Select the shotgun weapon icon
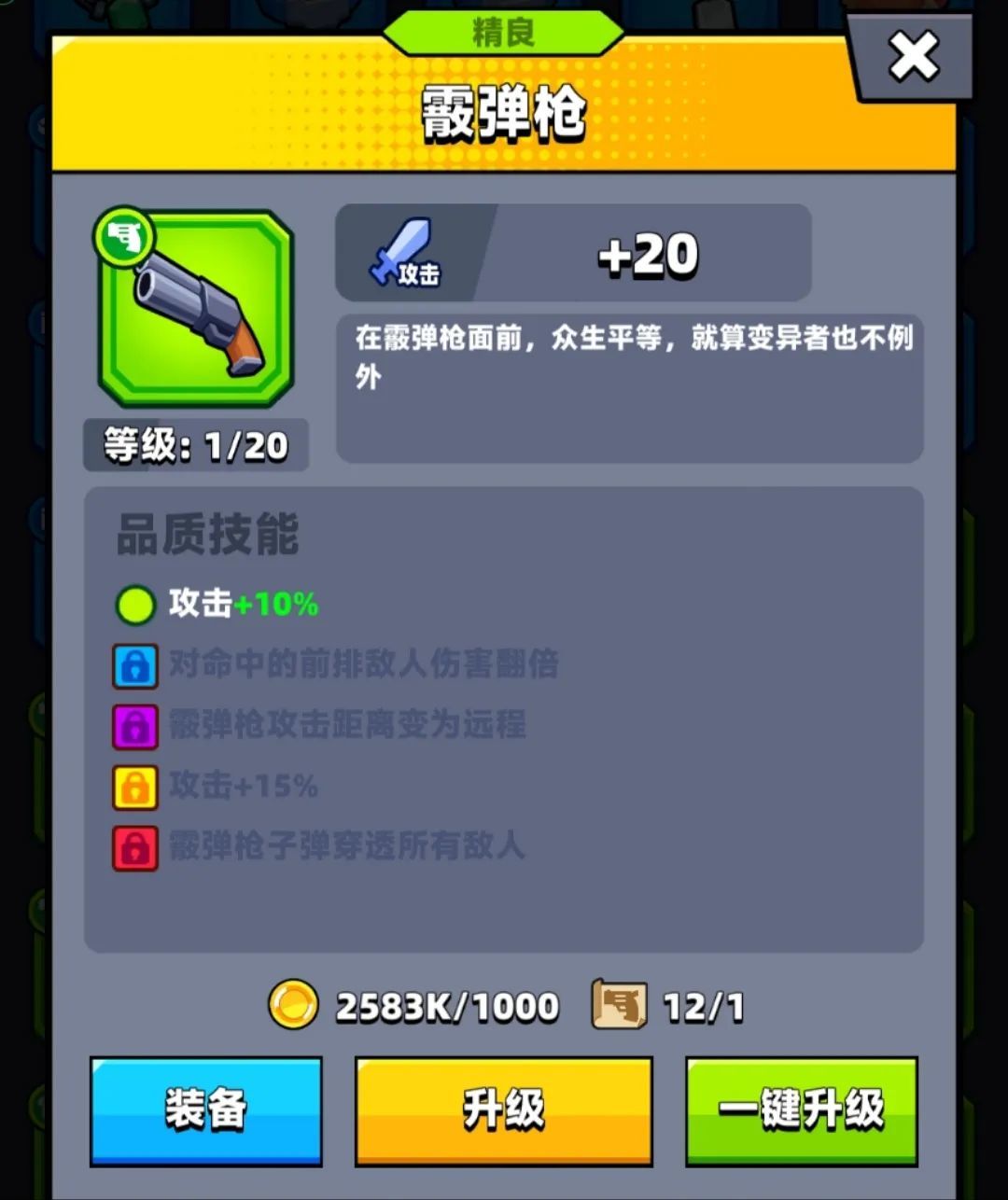The width and height of the screenshot is (1008, 1200). pos(197,312)
